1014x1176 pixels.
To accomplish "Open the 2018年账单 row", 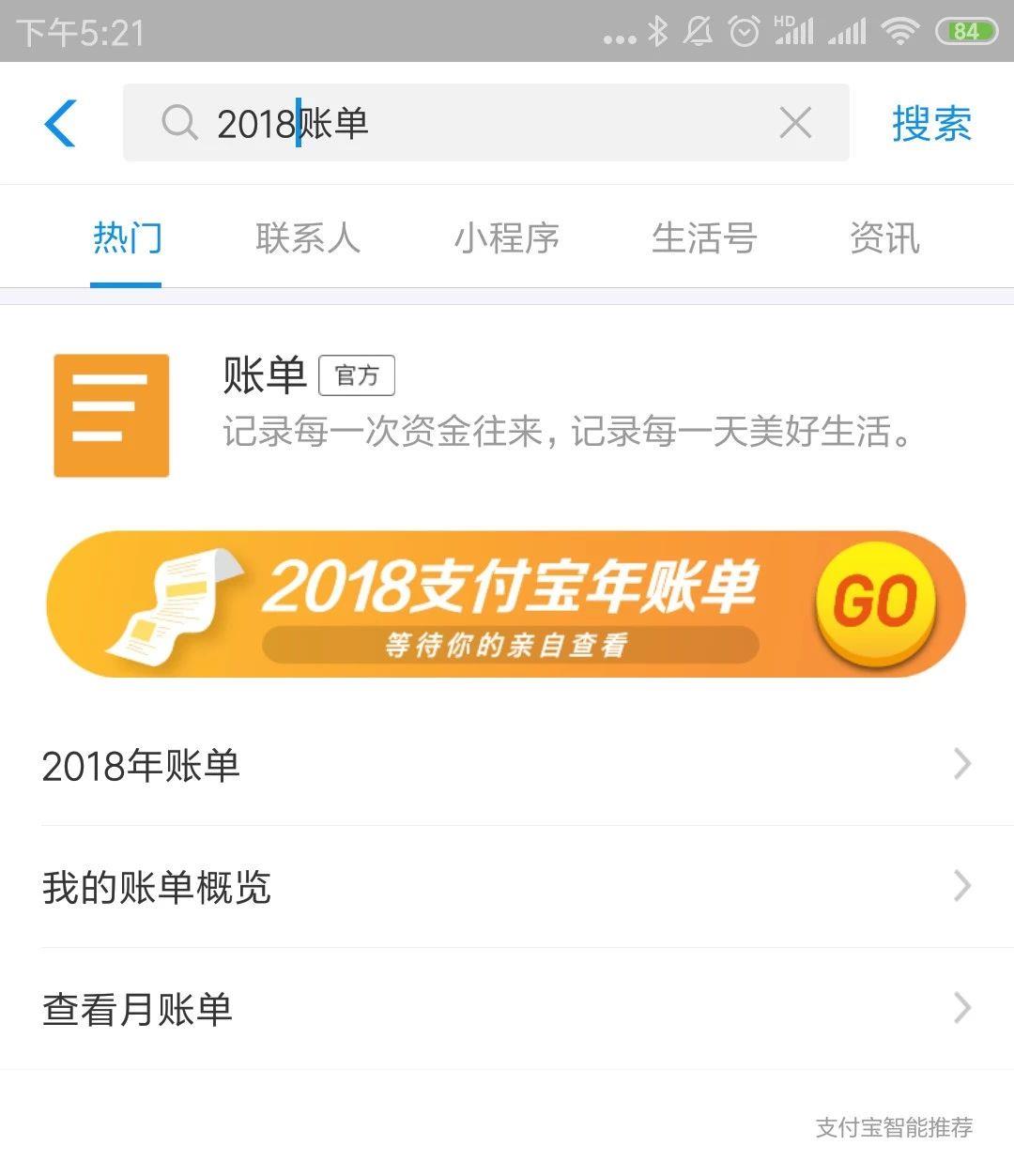I will [x=507, y=765].
